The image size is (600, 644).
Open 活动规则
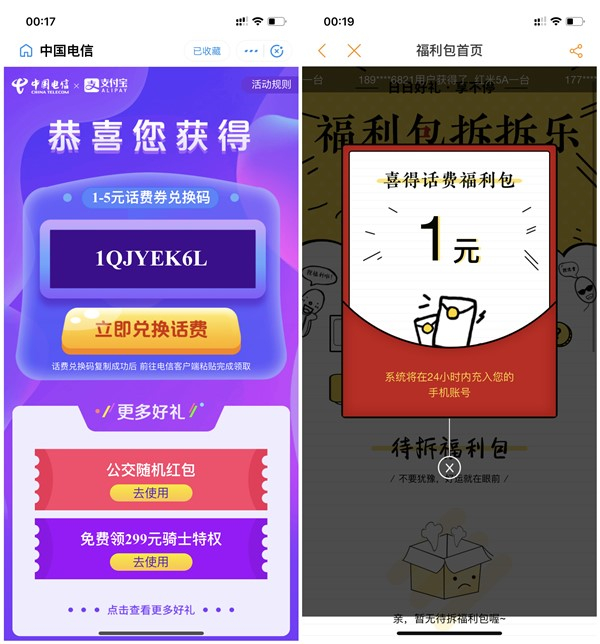tap(271, 85)
